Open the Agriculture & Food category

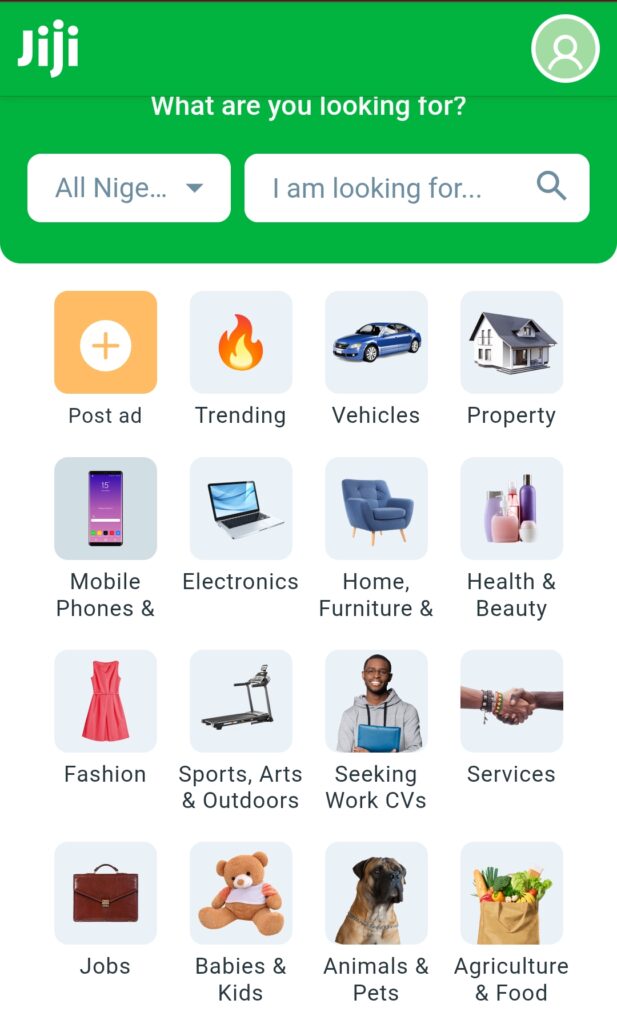coord(511,893)
